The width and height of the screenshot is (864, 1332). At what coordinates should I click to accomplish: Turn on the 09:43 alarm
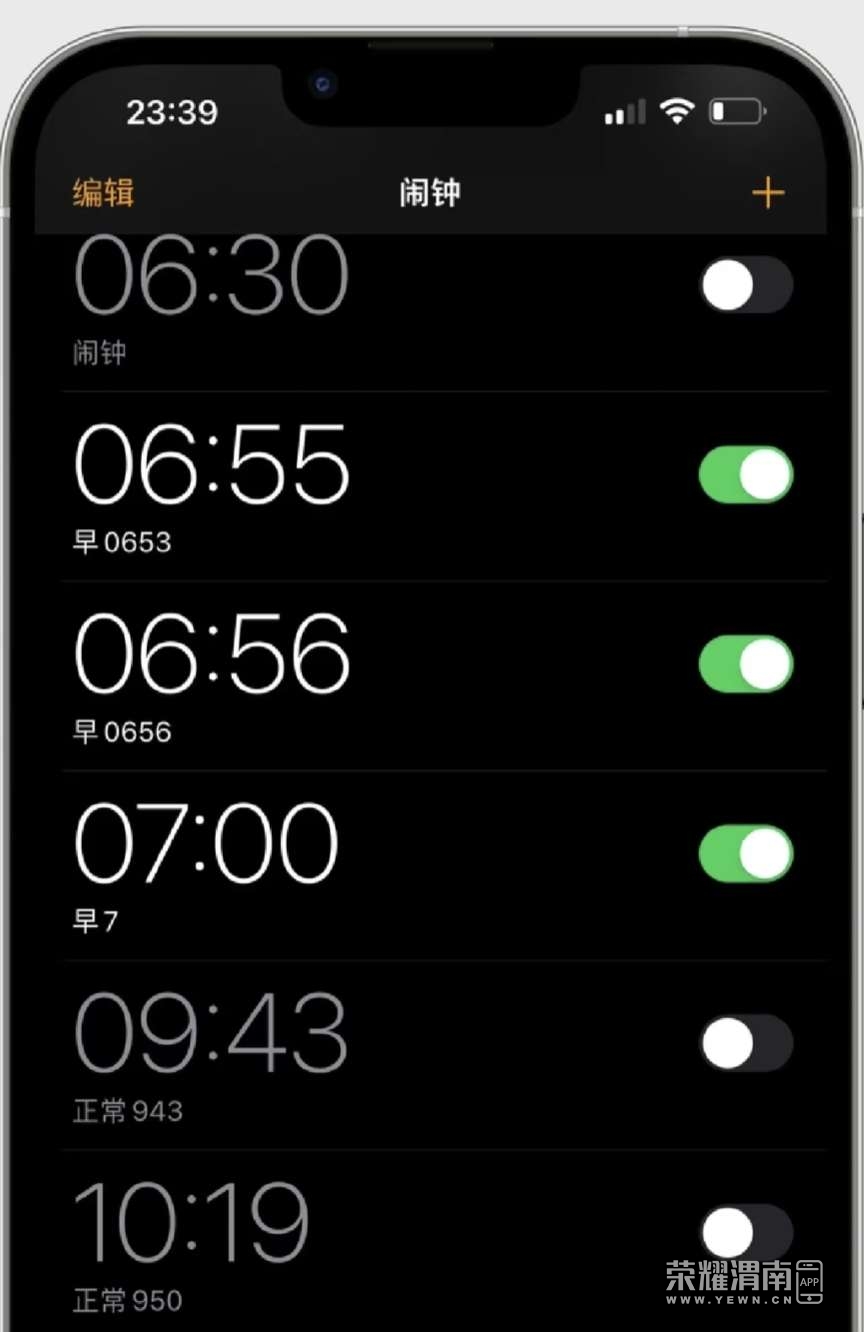(745, 1044)
